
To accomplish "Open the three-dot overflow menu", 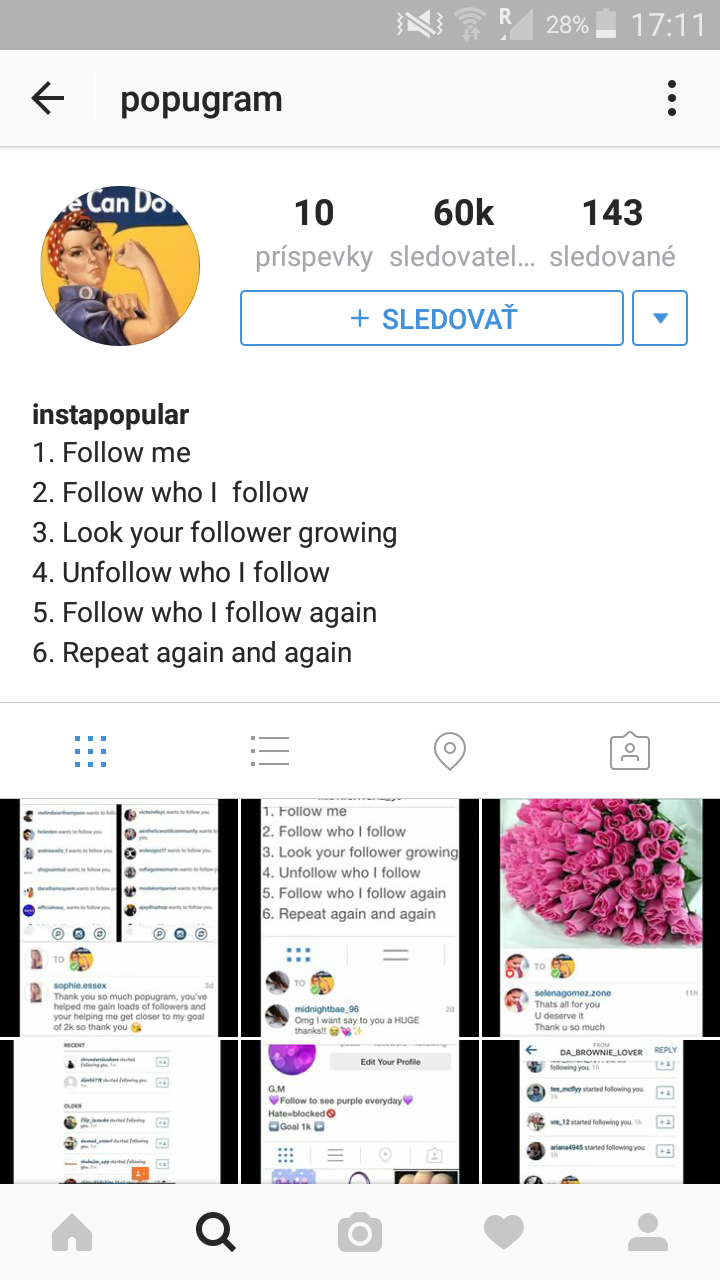I will point(671,98).
